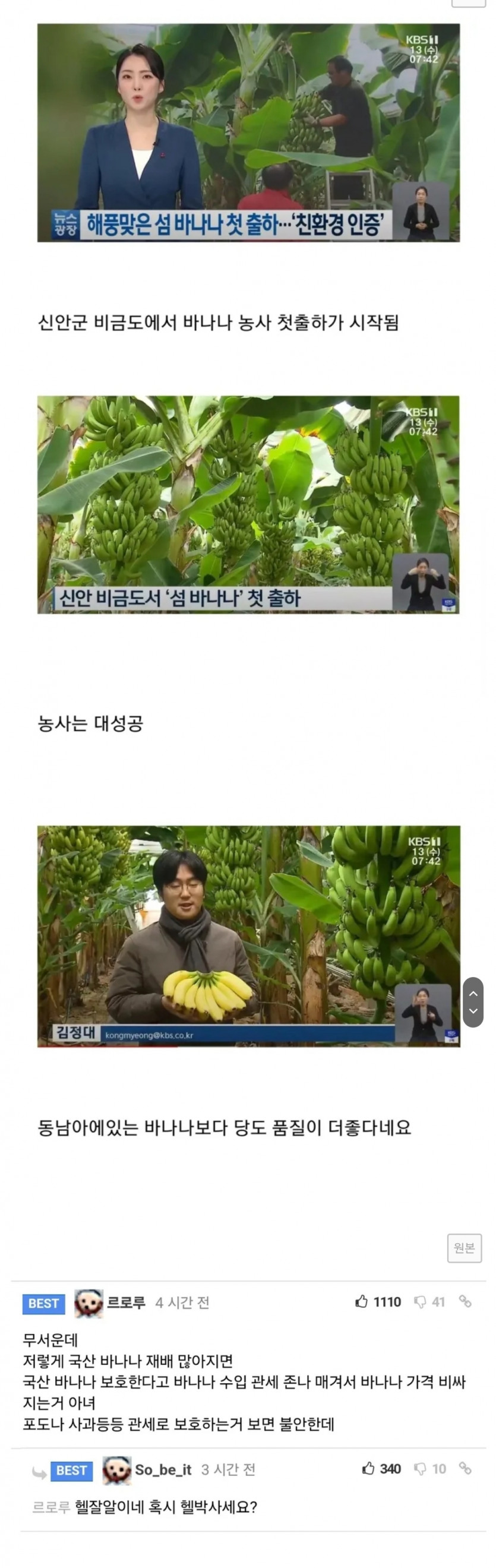This screenshot has width=496, height=1568.
Task: Like 르로루's best comment
Action: coord(362,1301)
